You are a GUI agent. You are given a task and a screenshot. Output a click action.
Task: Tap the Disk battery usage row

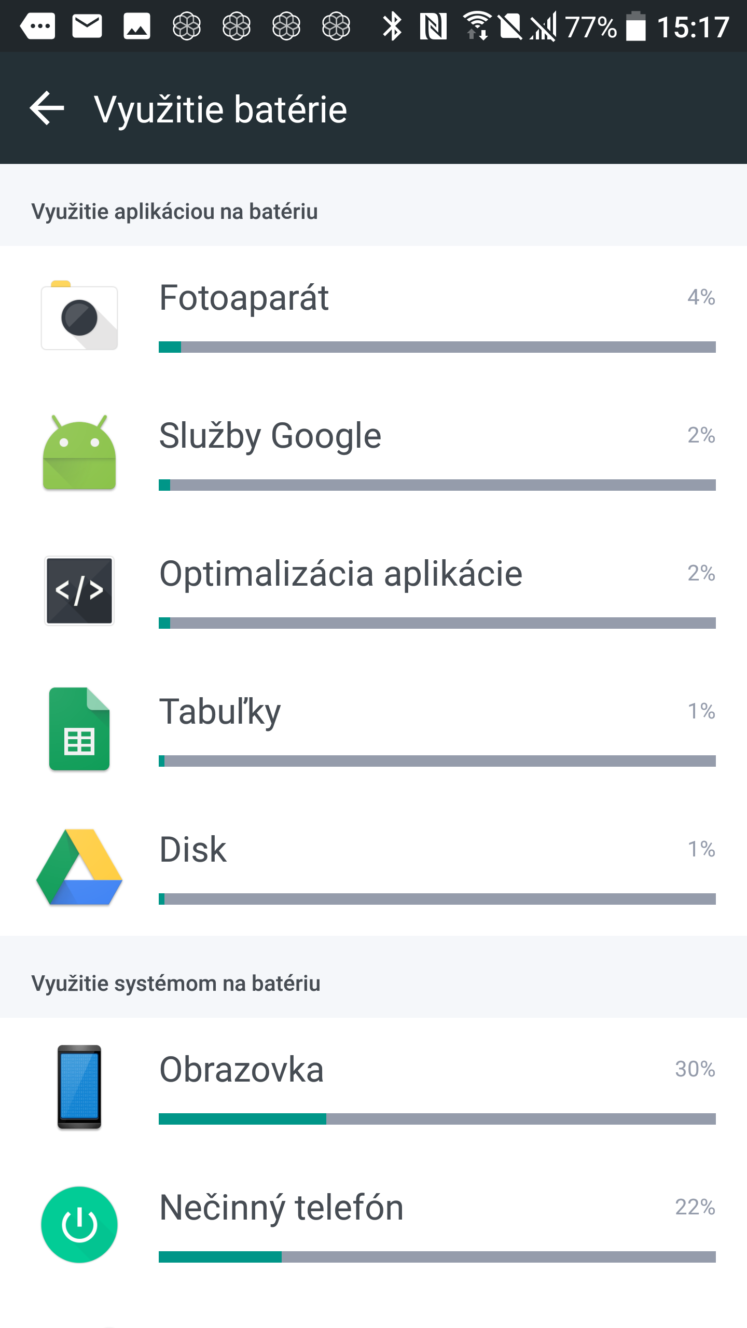[373, 867]
